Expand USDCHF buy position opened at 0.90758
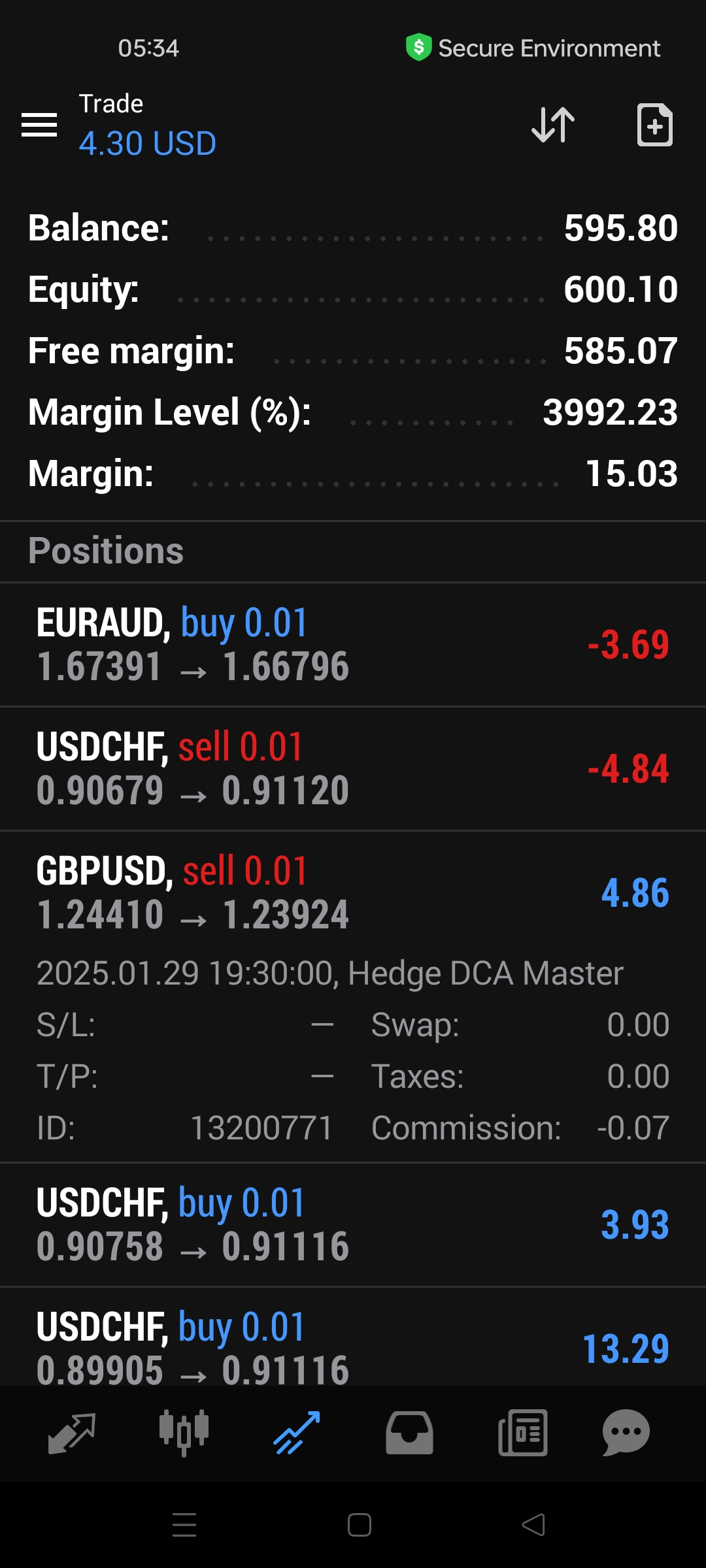The width and height of the screenshot is (706, 1568). [x=353, y=1224]
